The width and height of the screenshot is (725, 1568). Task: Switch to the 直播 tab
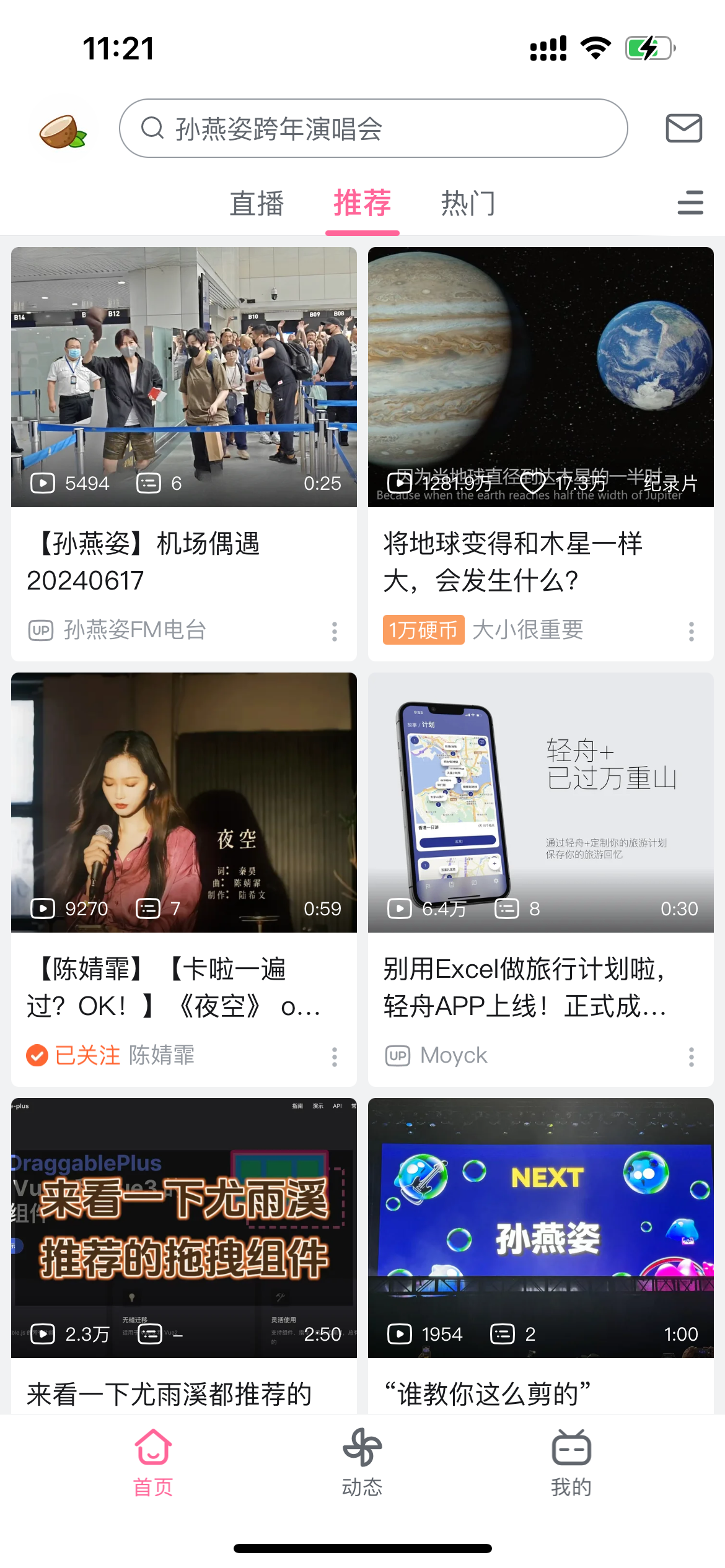(x=257, y=204)
